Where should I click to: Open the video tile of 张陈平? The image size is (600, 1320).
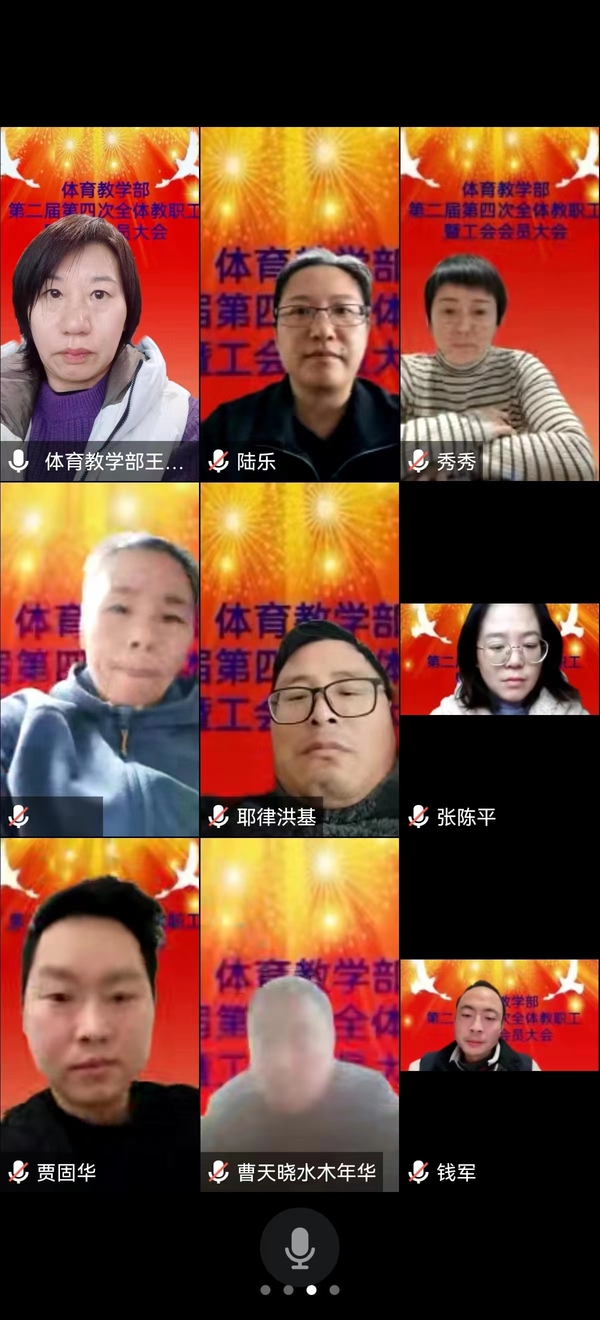(499, 659)
